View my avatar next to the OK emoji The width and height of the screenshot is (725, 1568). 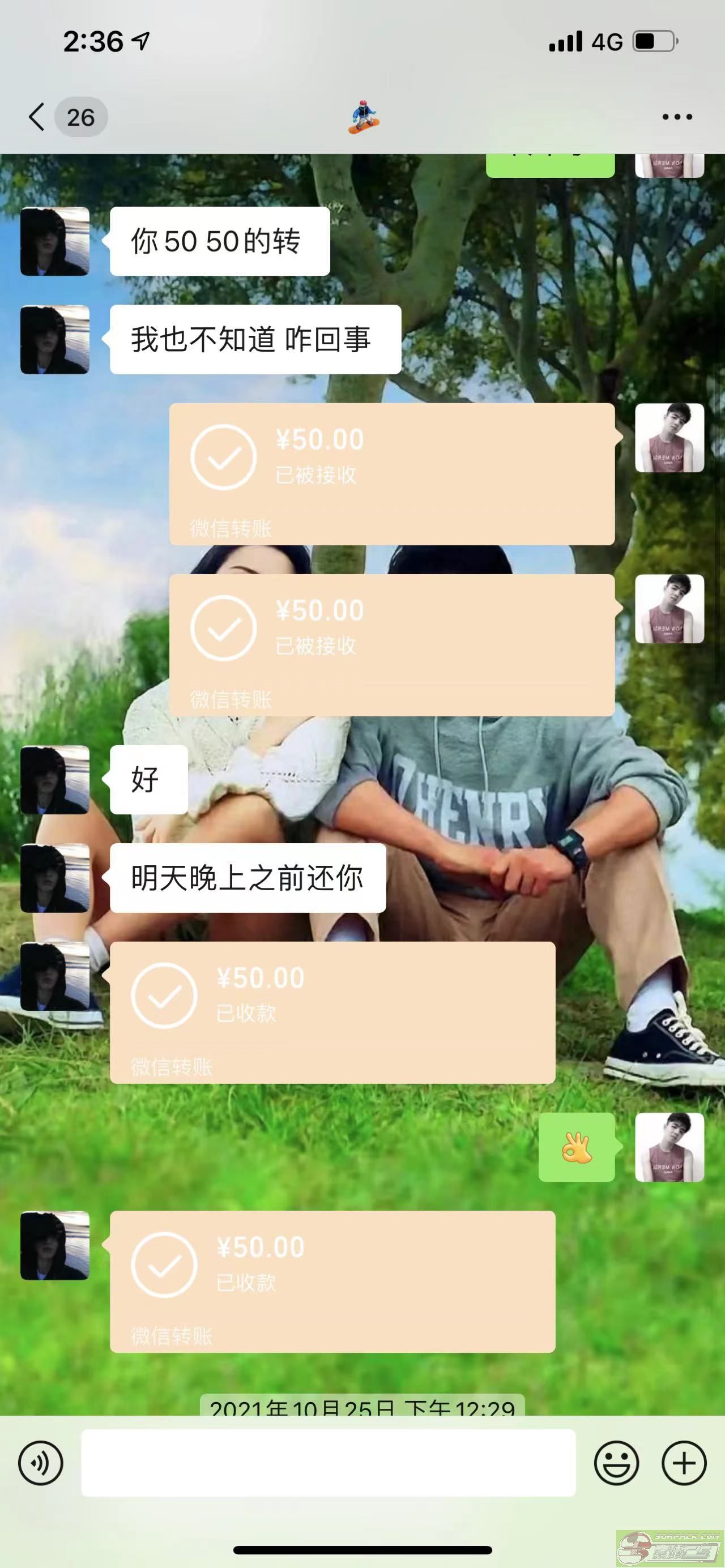click(669, 1147)
